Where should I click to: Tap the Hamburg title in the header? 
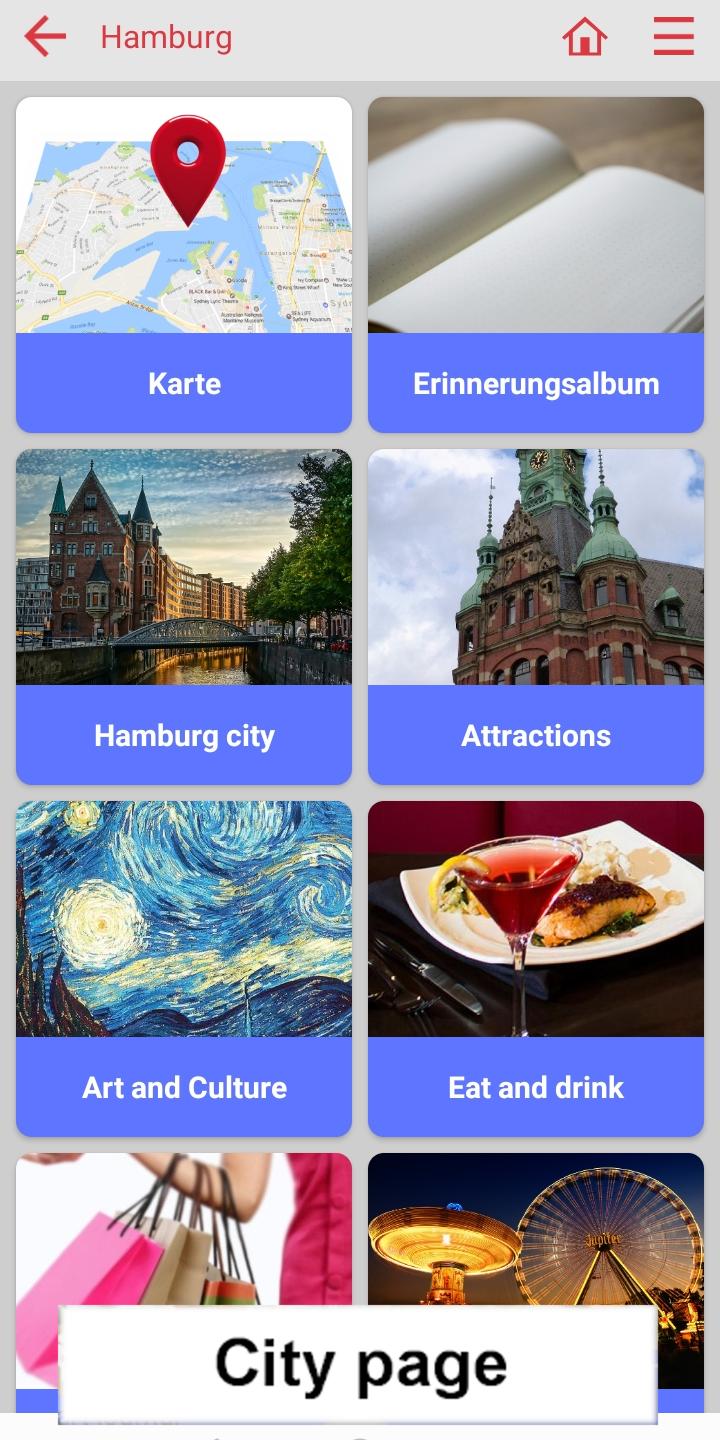[x=165, y=36]
